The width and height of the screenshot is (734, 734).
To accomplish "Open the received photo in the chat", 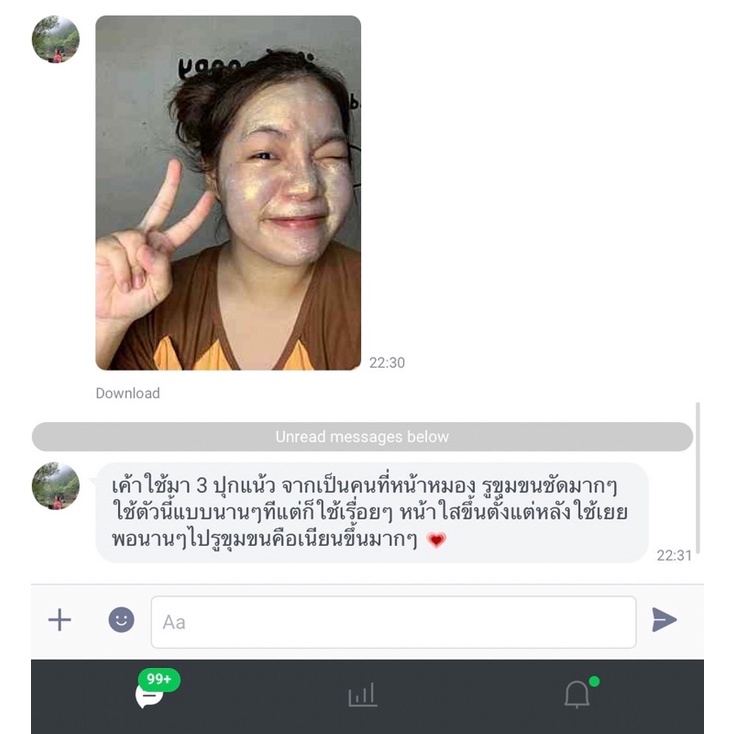I will [228, 192].
